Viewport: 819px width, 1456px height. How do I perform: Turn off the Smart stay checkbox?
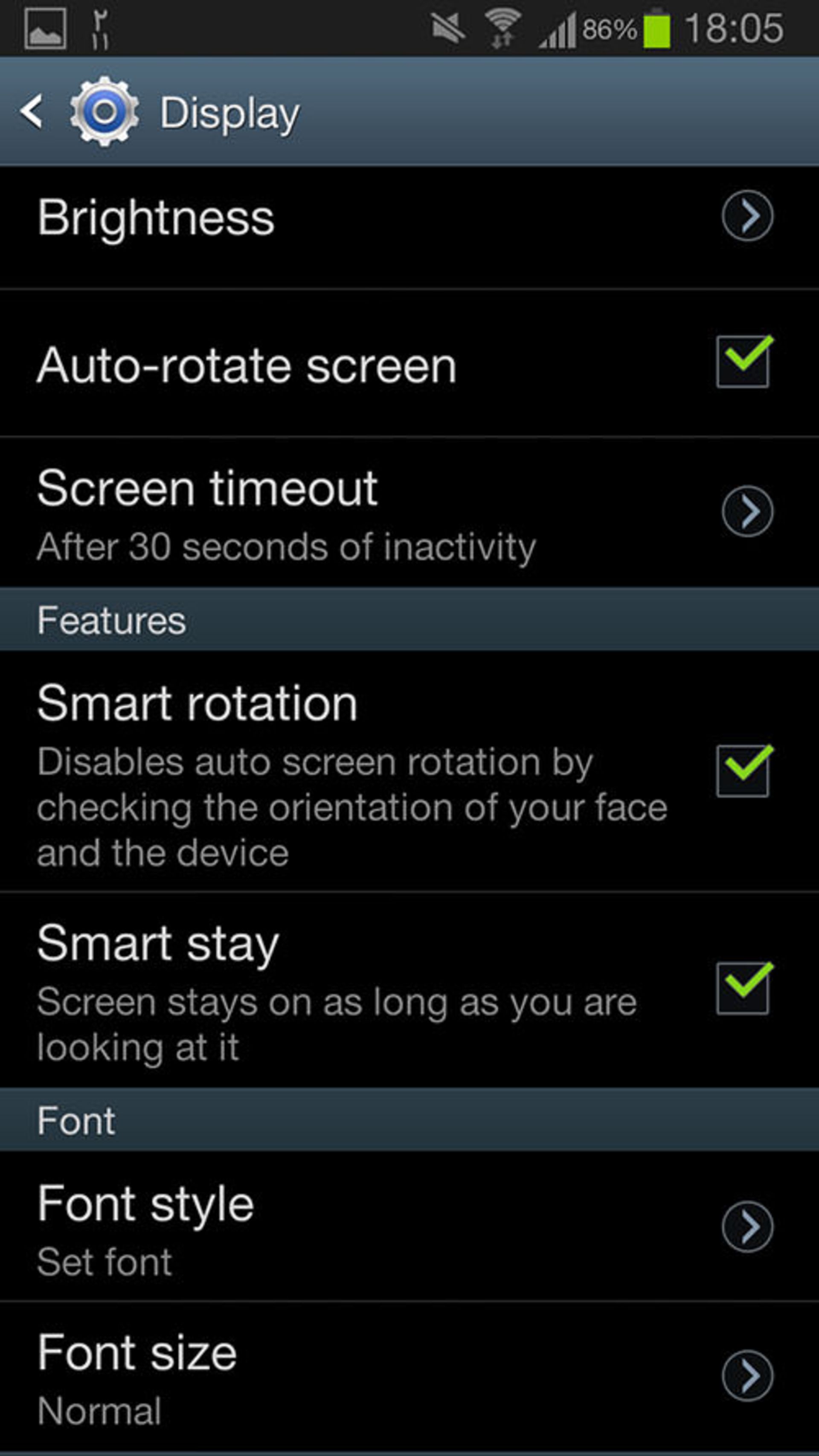pos(743,987)
